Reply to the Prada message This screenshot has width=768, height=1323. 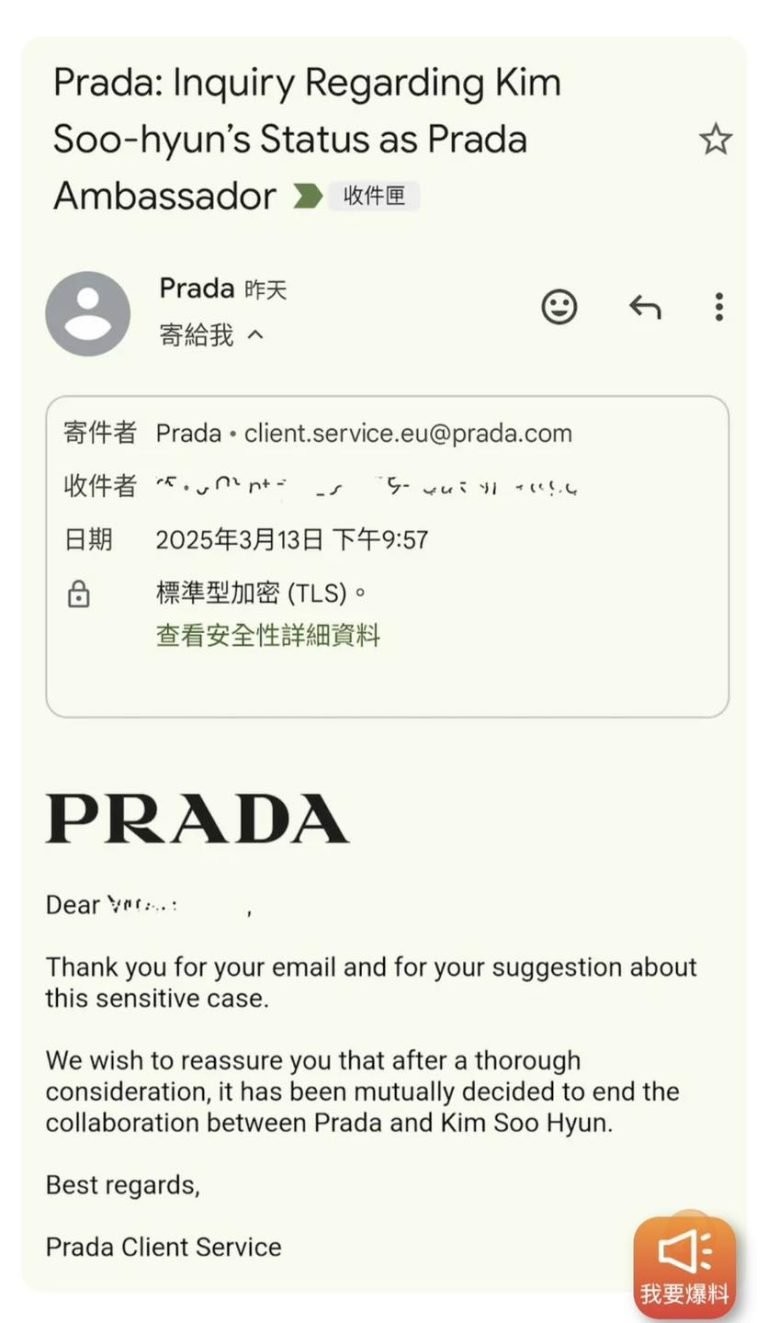pyautogui.click(x=645, y=307)
